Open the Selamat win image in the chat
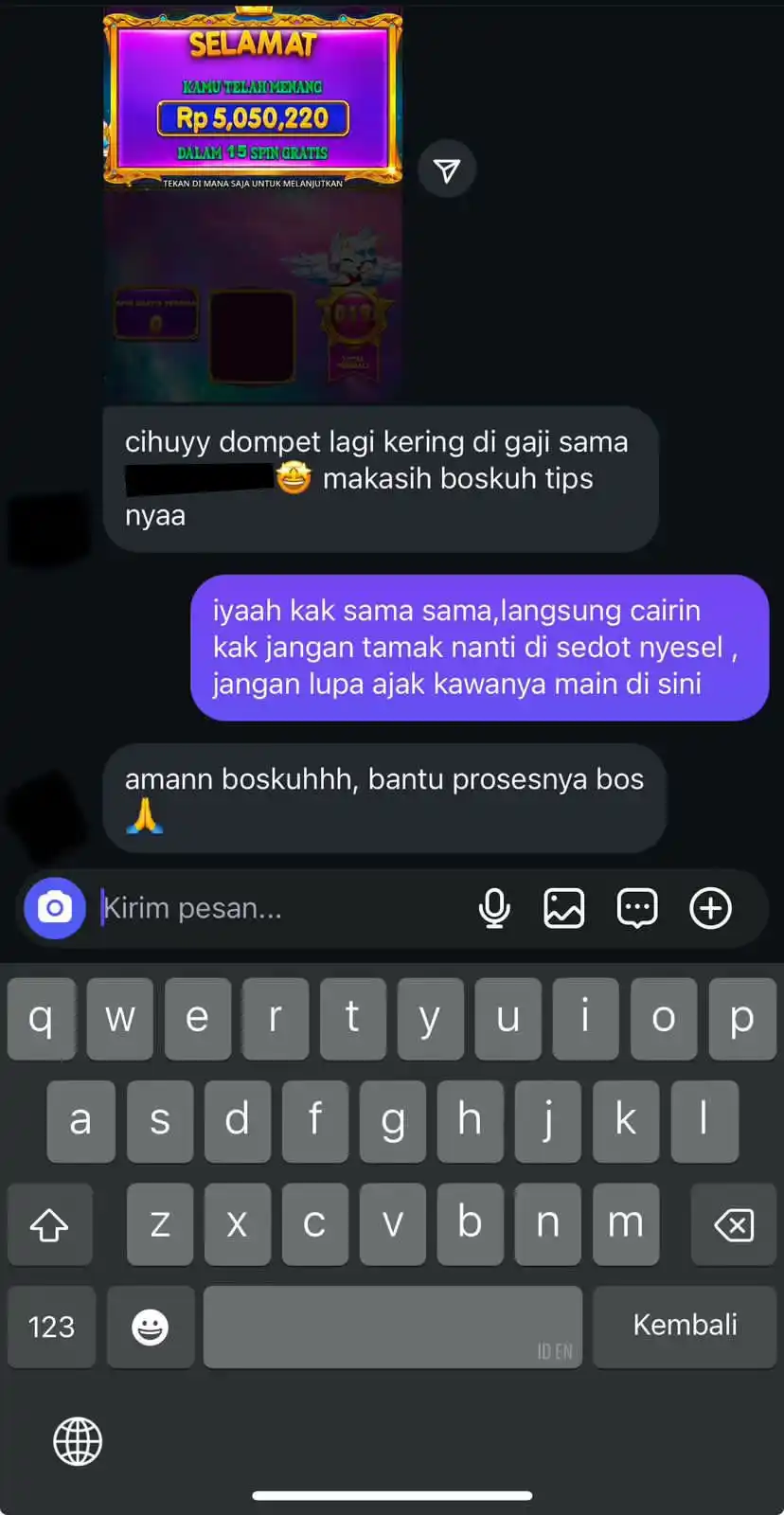Viewport: 784px width, 1515px height. click(x=252, y=204)
